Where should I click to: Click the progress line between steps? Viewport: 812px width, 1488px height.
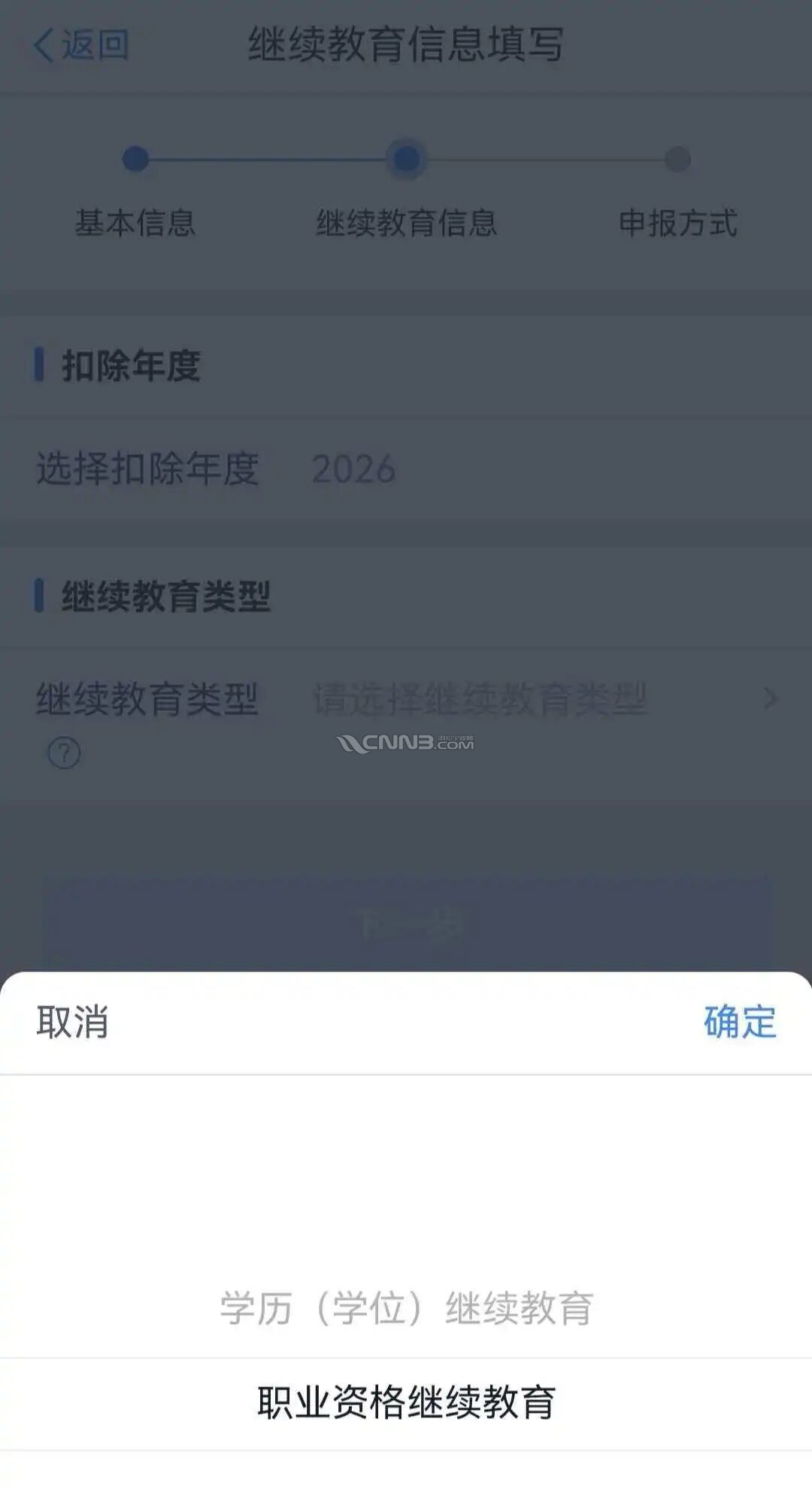pos(271,159)
